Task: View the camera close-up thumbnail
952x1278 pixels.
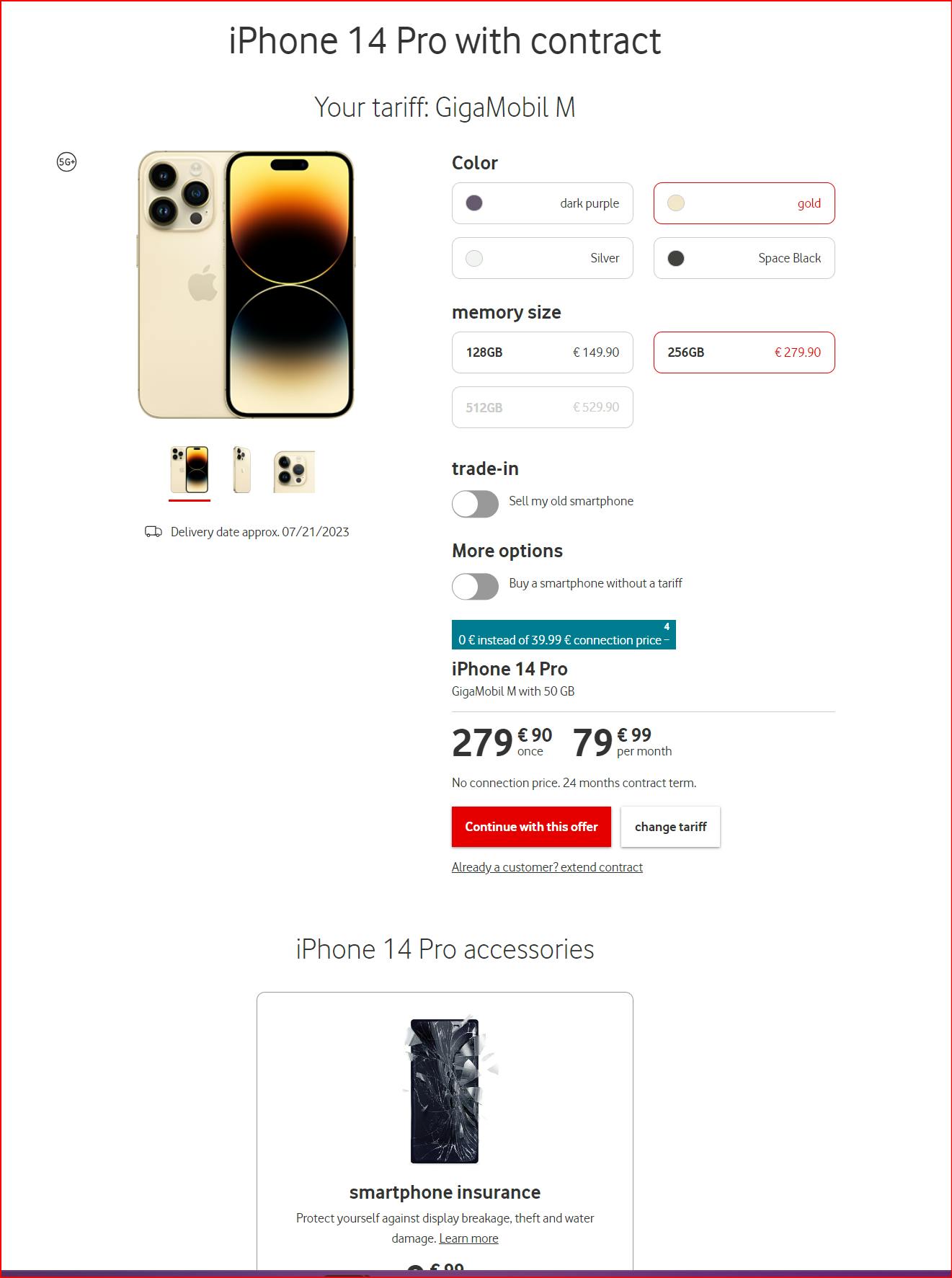Action: [x=294, y=471]
